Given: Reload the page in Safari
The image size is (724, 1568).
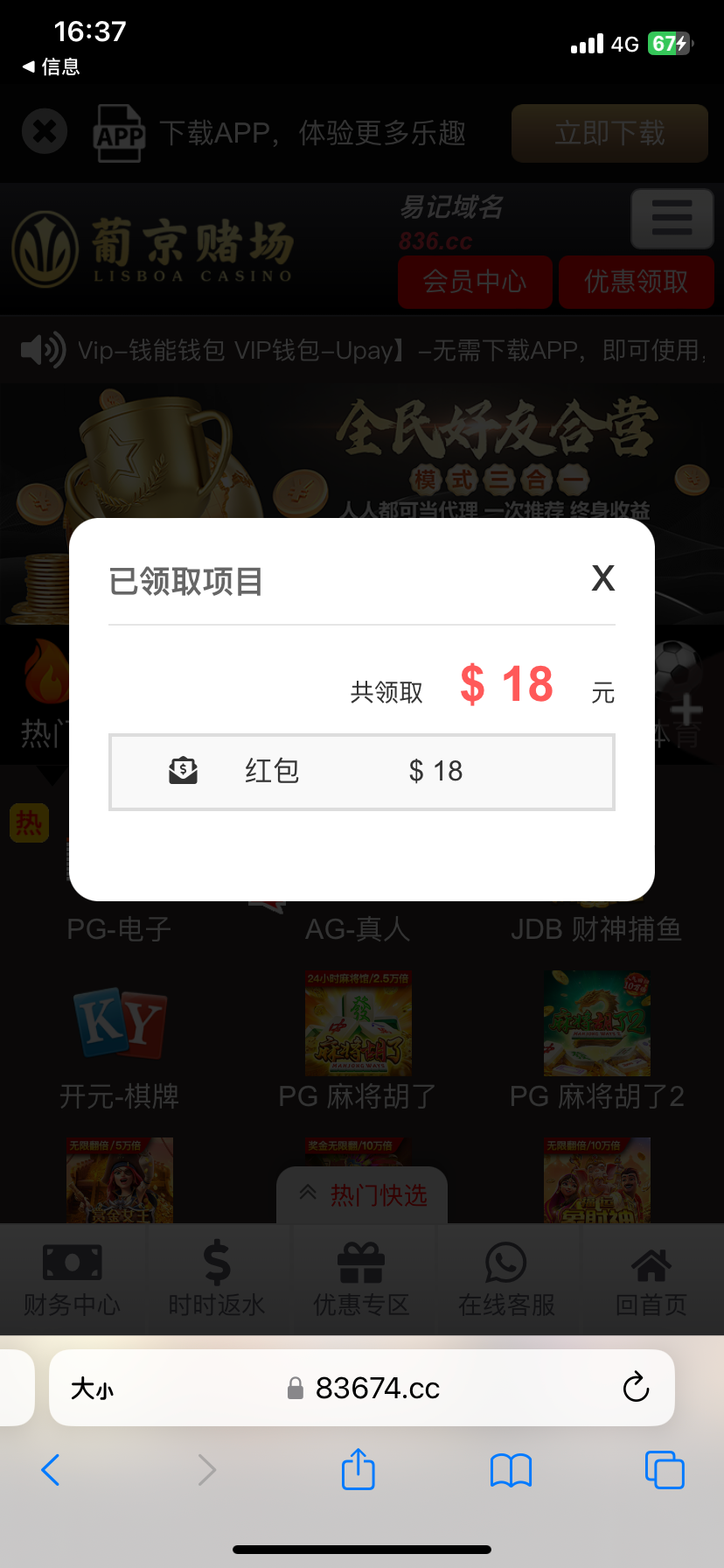Looking at the screenshot, I should tap(636, 1388).
